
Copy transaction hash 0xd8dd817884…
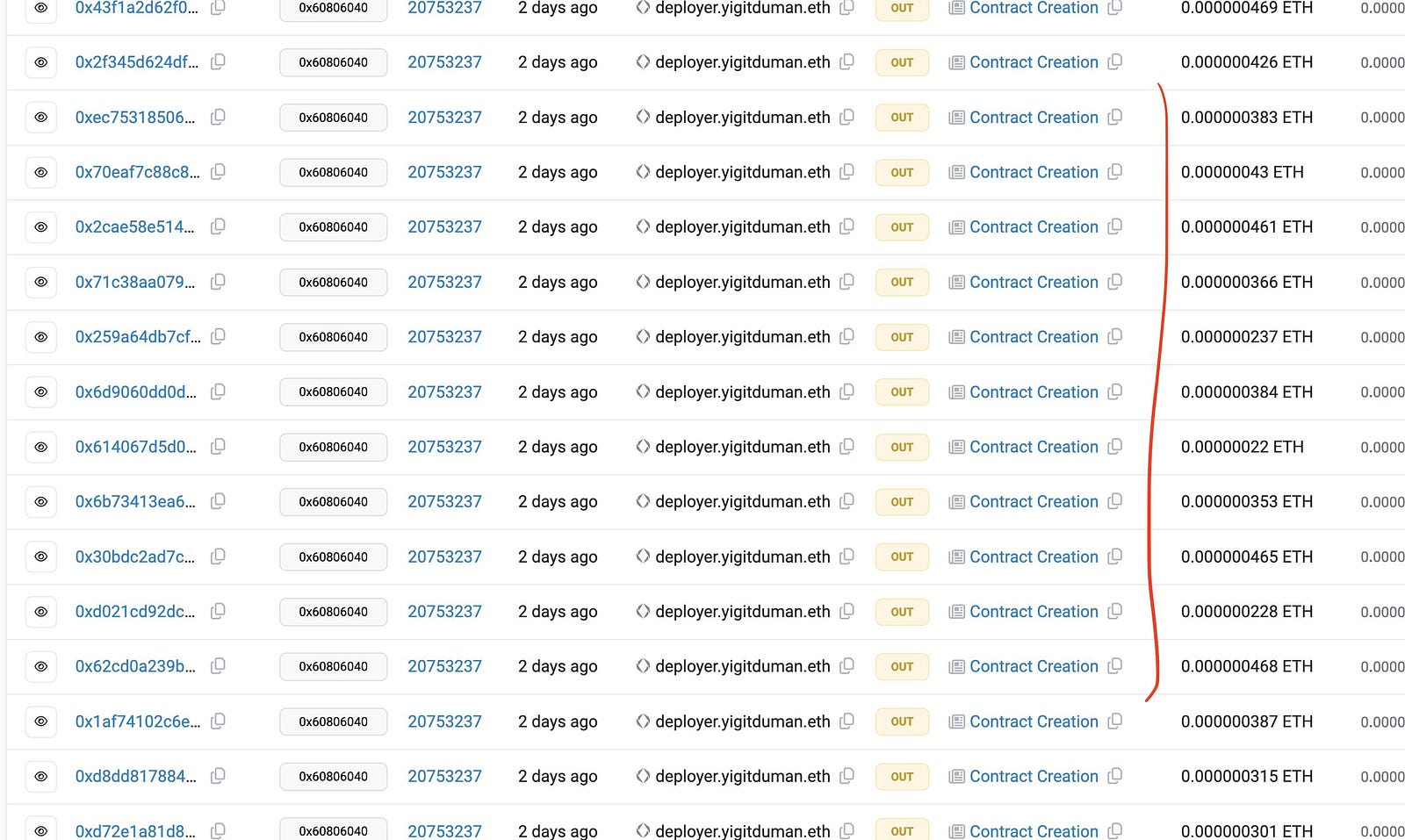tap(219, 776)
